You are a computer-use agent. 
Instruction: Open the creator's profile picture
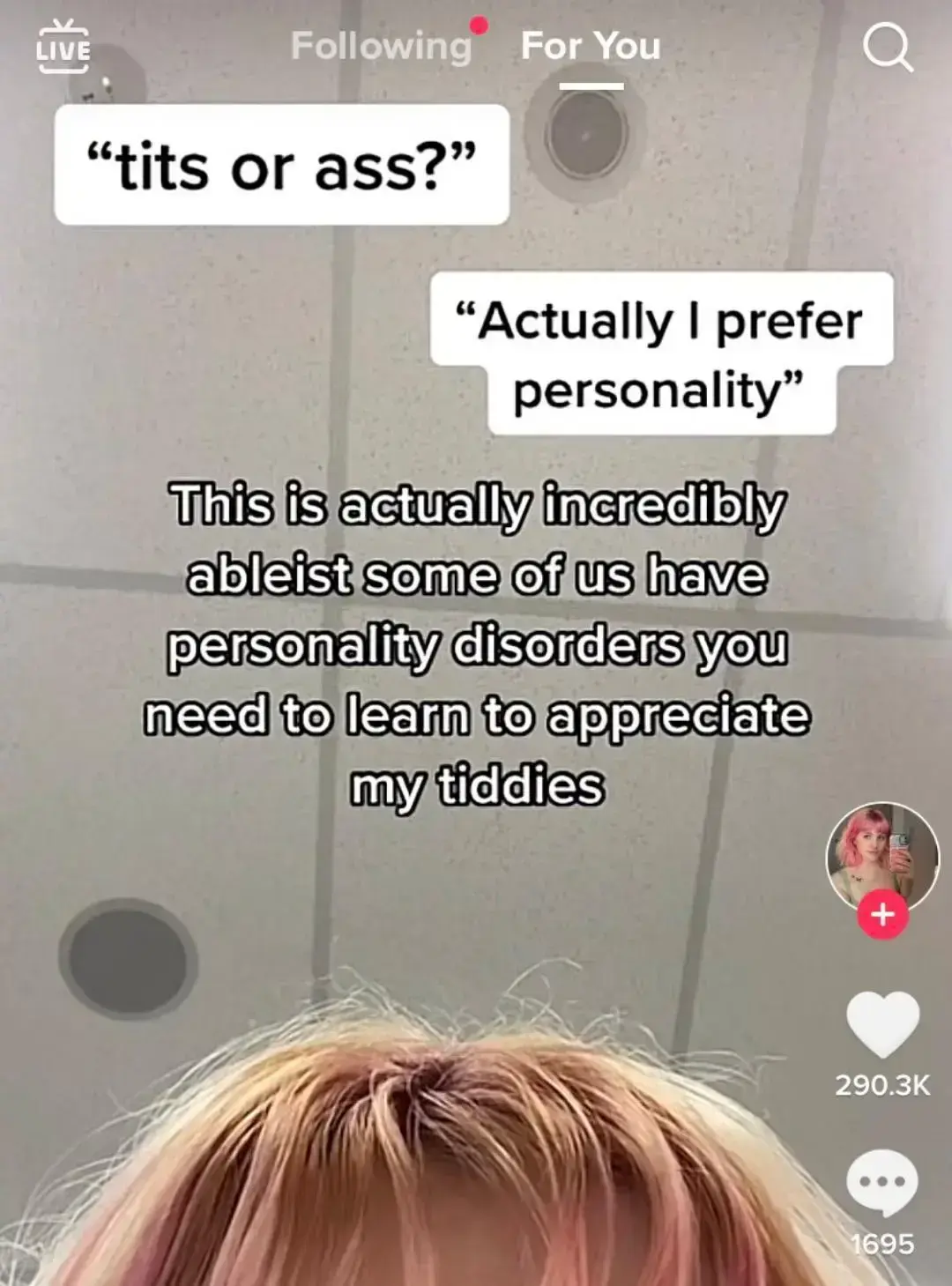881,855
